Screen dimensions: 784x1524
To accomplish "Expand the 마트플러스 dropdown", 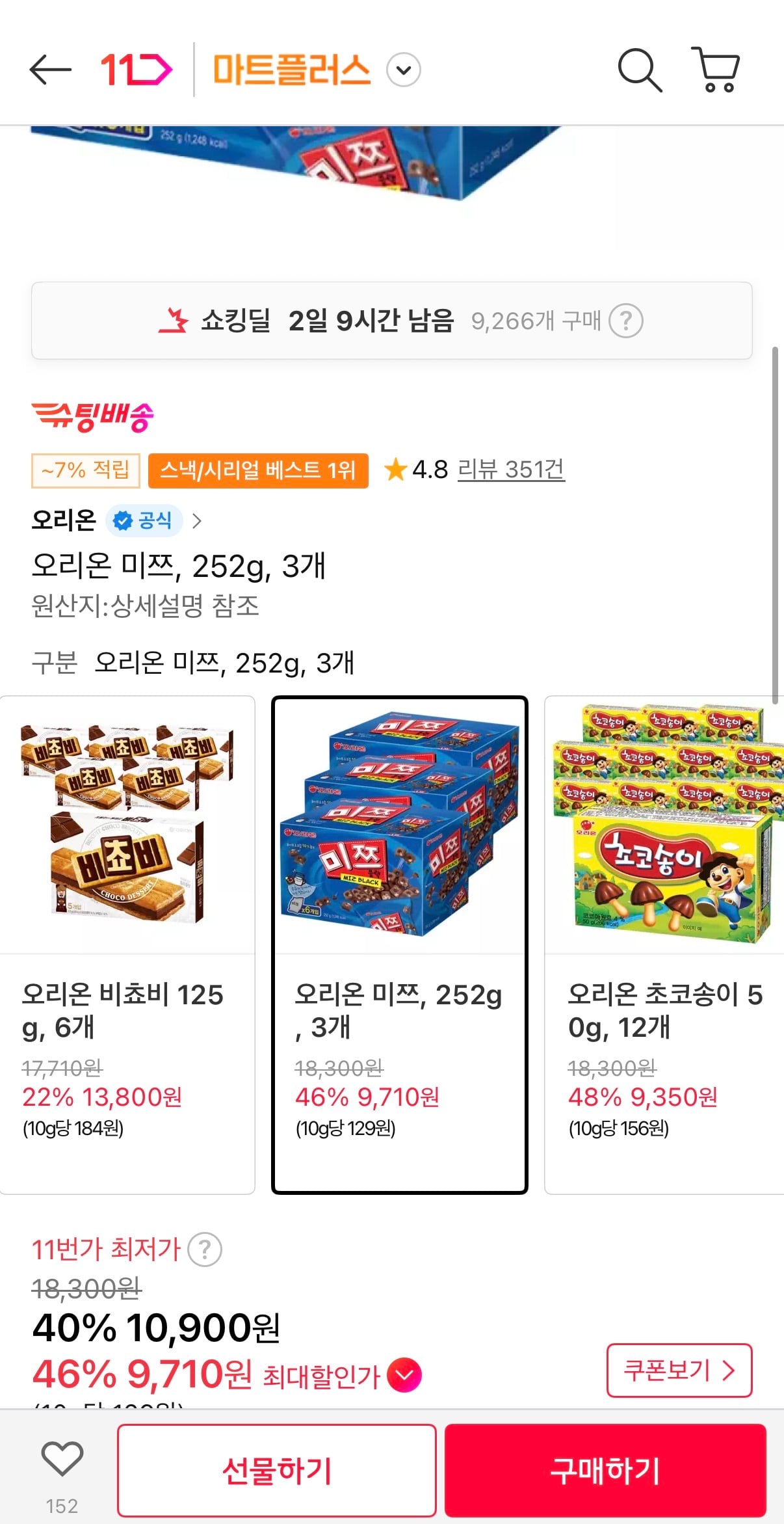I will (404, 70).
